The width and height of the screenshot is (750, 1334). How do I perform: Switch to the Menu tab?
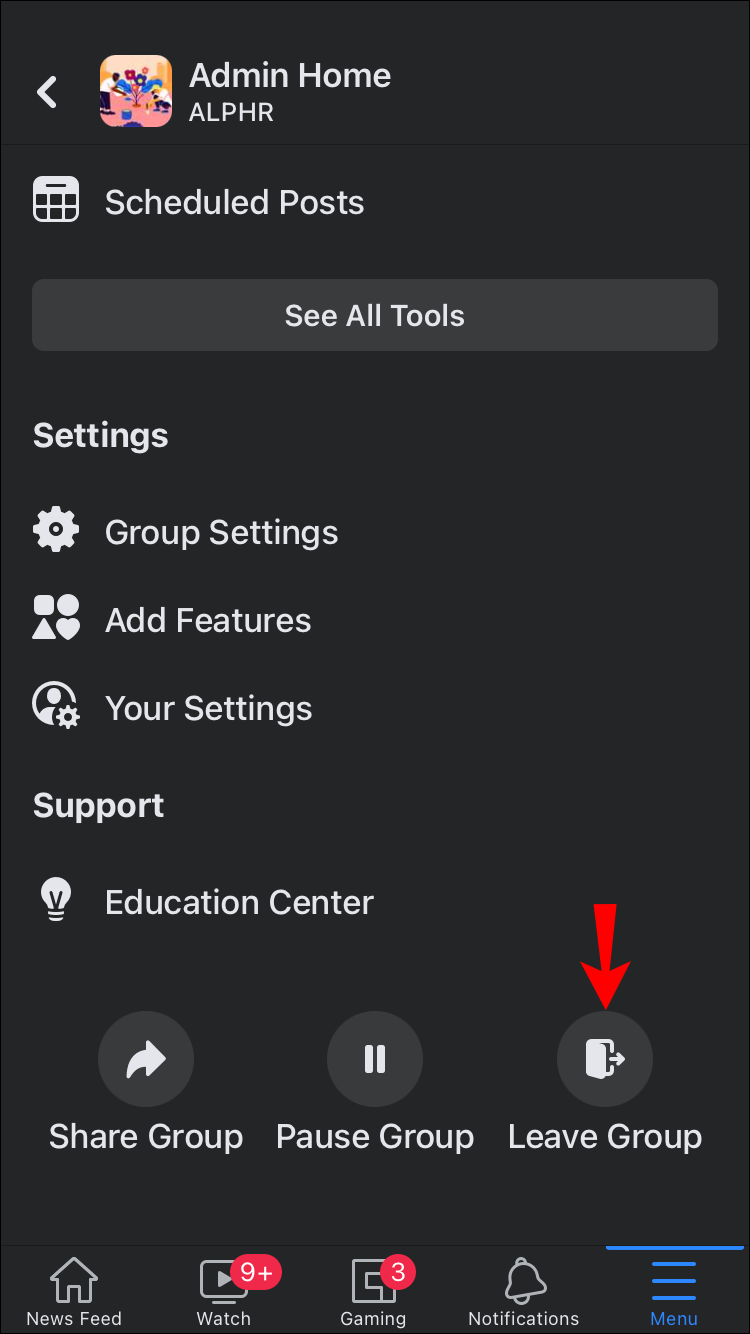(x=673, y=1292)
